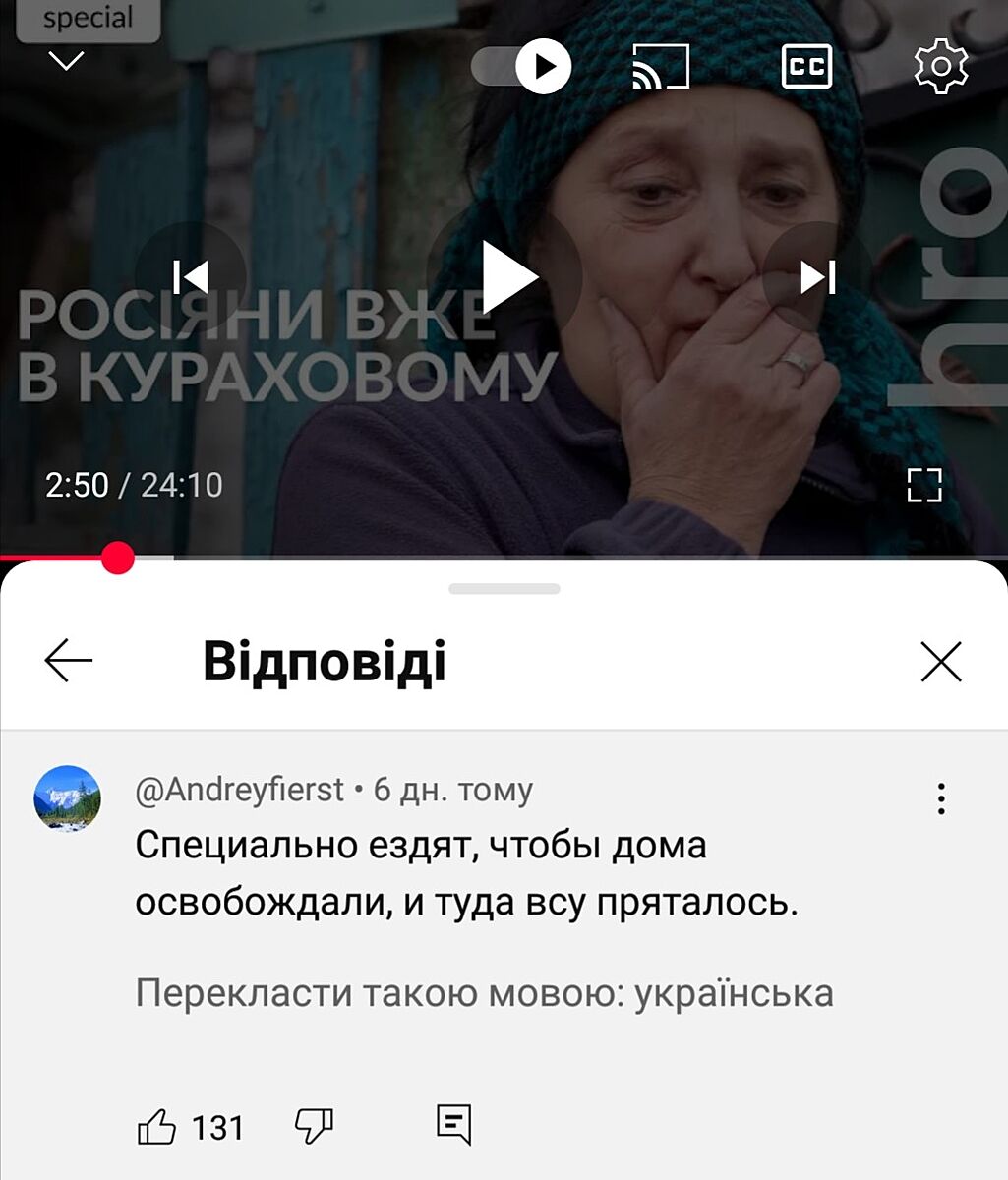The width and height of the screenshot is (1008, 1180).
Task: Tap the red dot on the video progress bar
Action: 118,559
